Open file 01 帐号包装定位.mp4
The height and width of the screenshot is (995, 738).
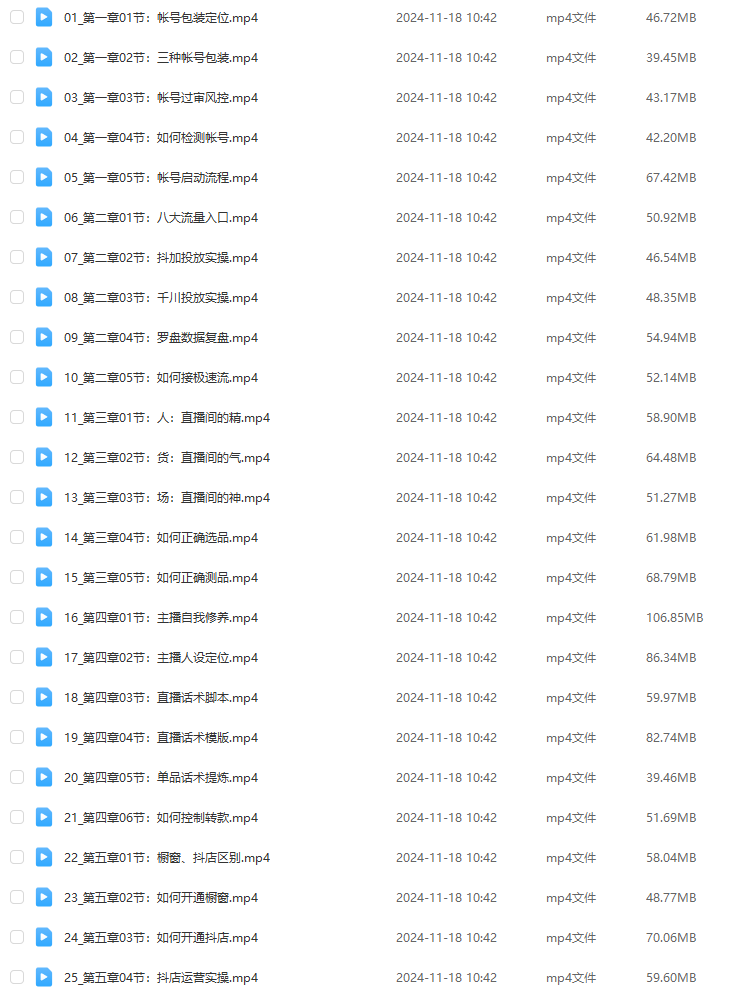point(160,18)
